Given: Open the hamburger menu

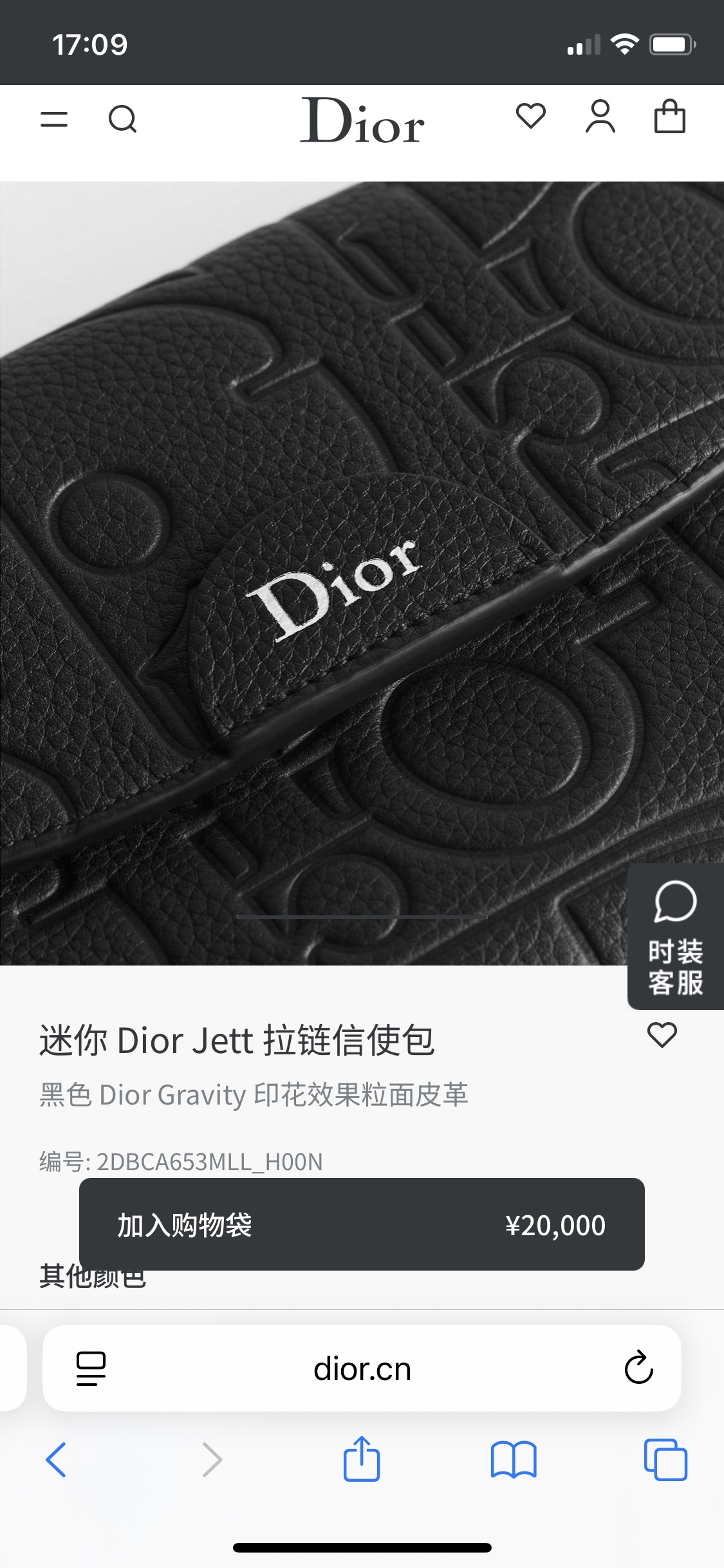Looking at the screenshot, I should coord(54,119).
